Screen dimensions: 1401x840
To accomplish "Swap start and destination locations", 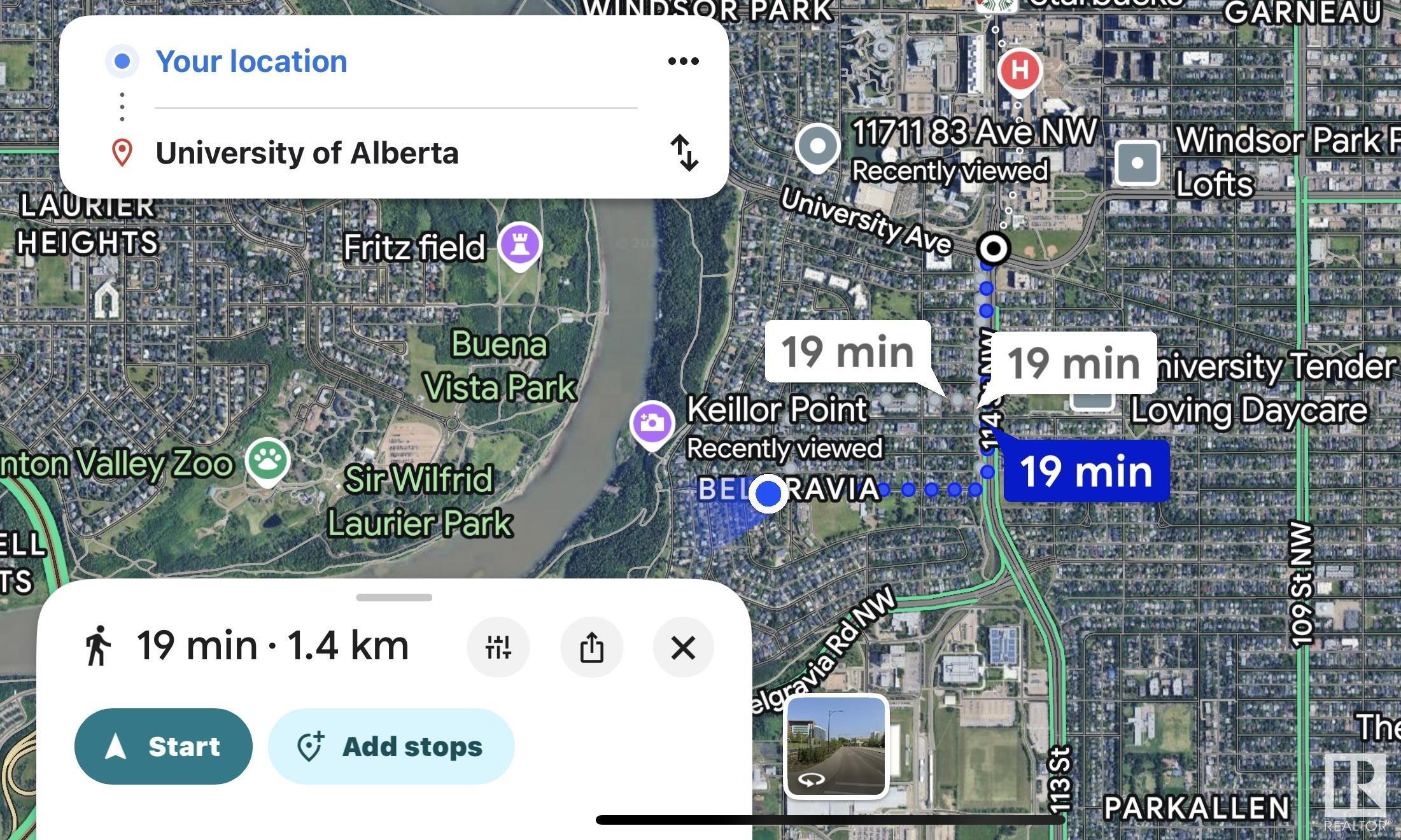I will point(684,153).
